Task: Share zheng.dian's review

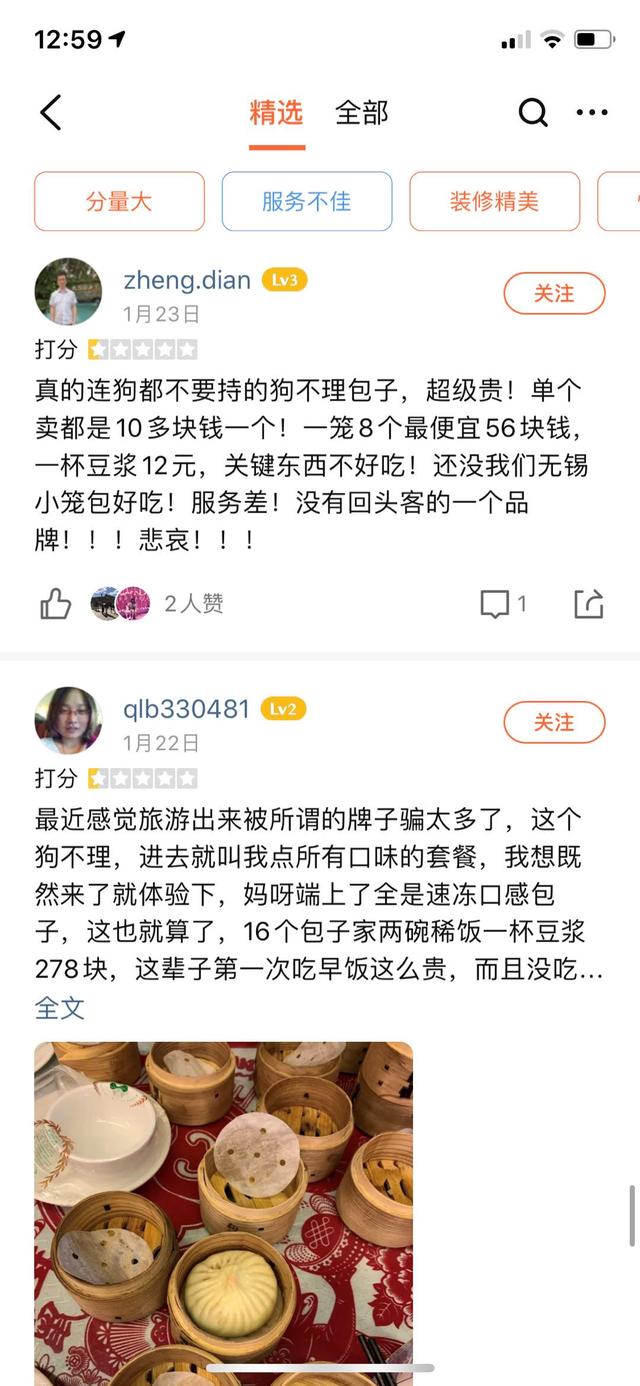Action: (589, 603)
